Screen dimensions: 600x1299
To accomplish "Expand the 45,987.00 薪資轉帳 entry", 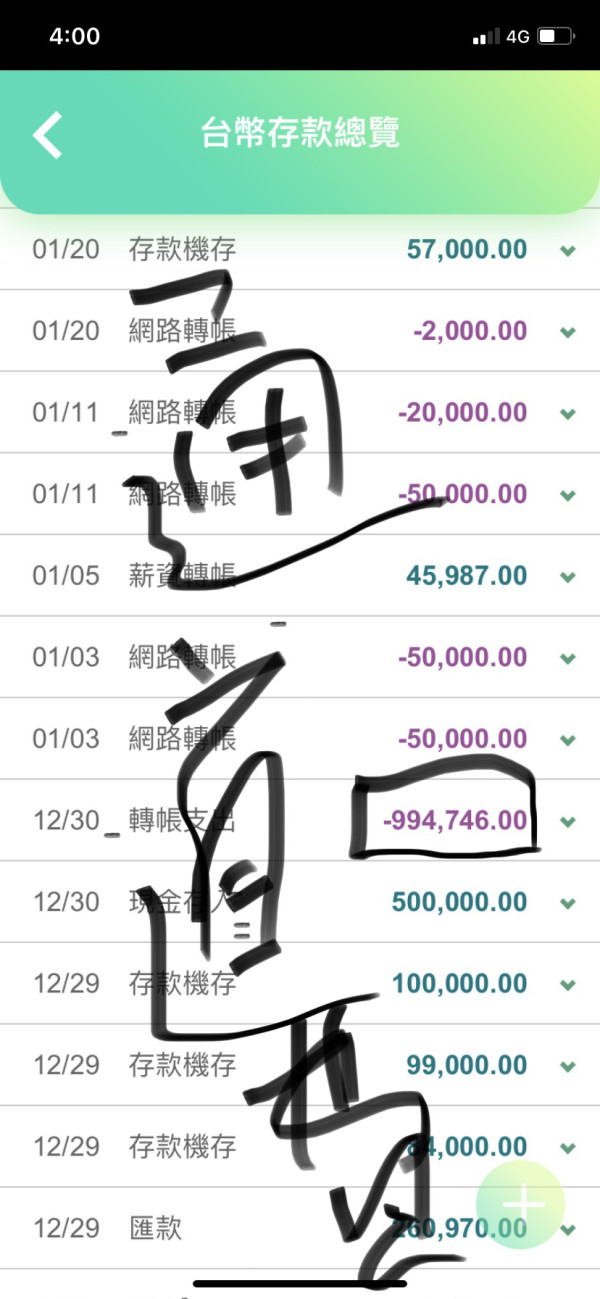I will point(568,577).
